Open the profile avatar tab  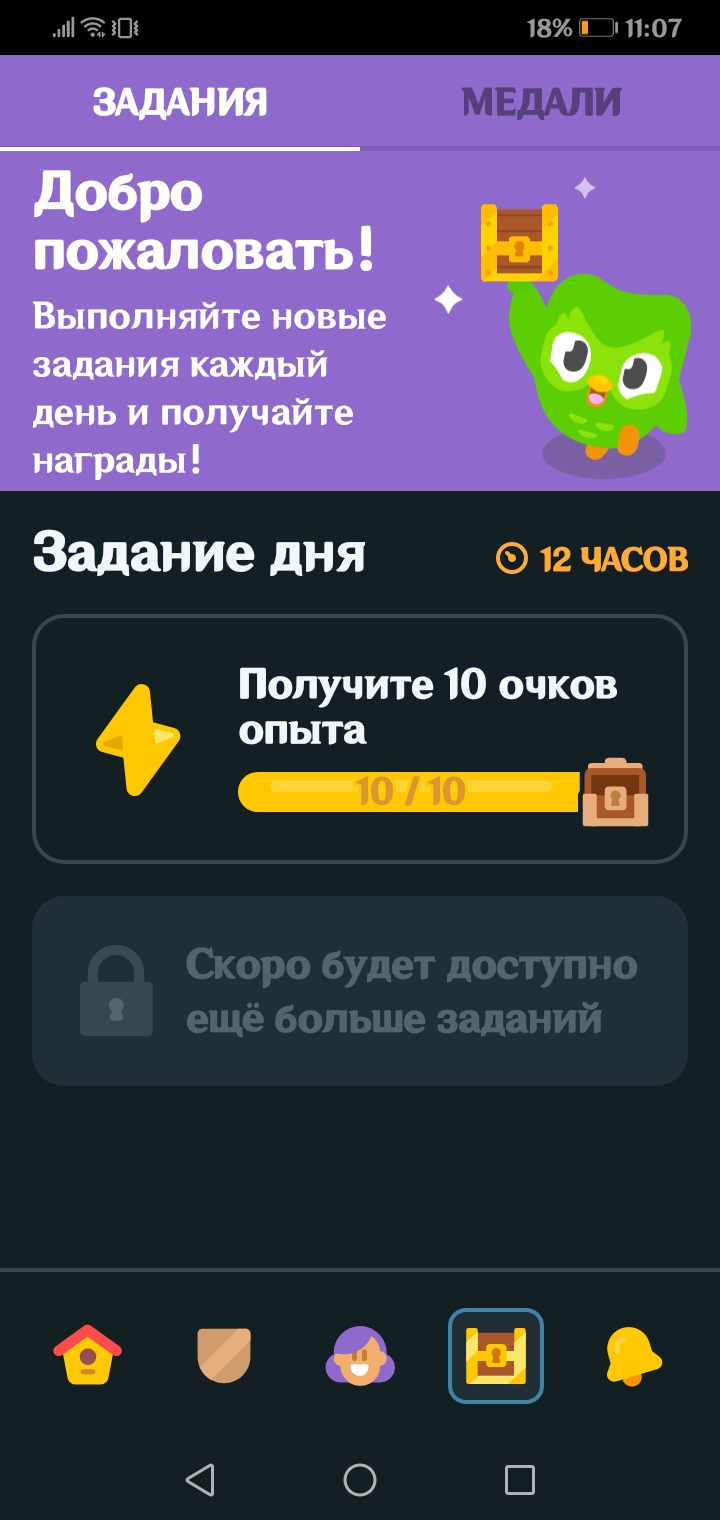point(360,1355)
